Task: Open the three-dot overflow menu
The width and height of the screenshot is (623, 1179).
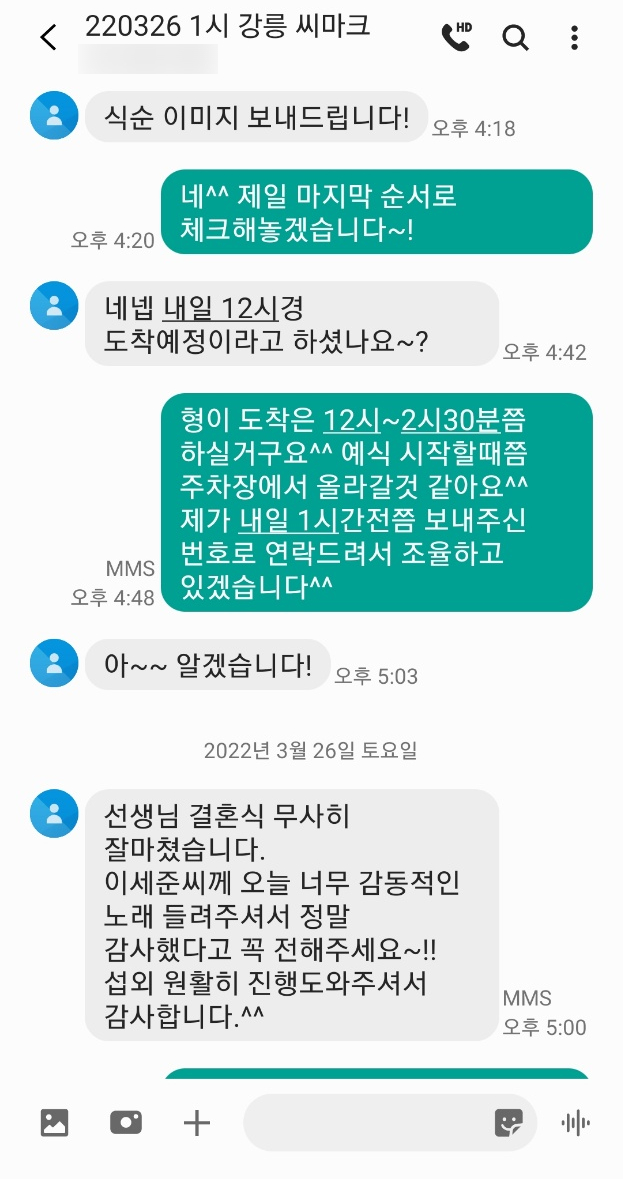Action: [x=574, y=37]
